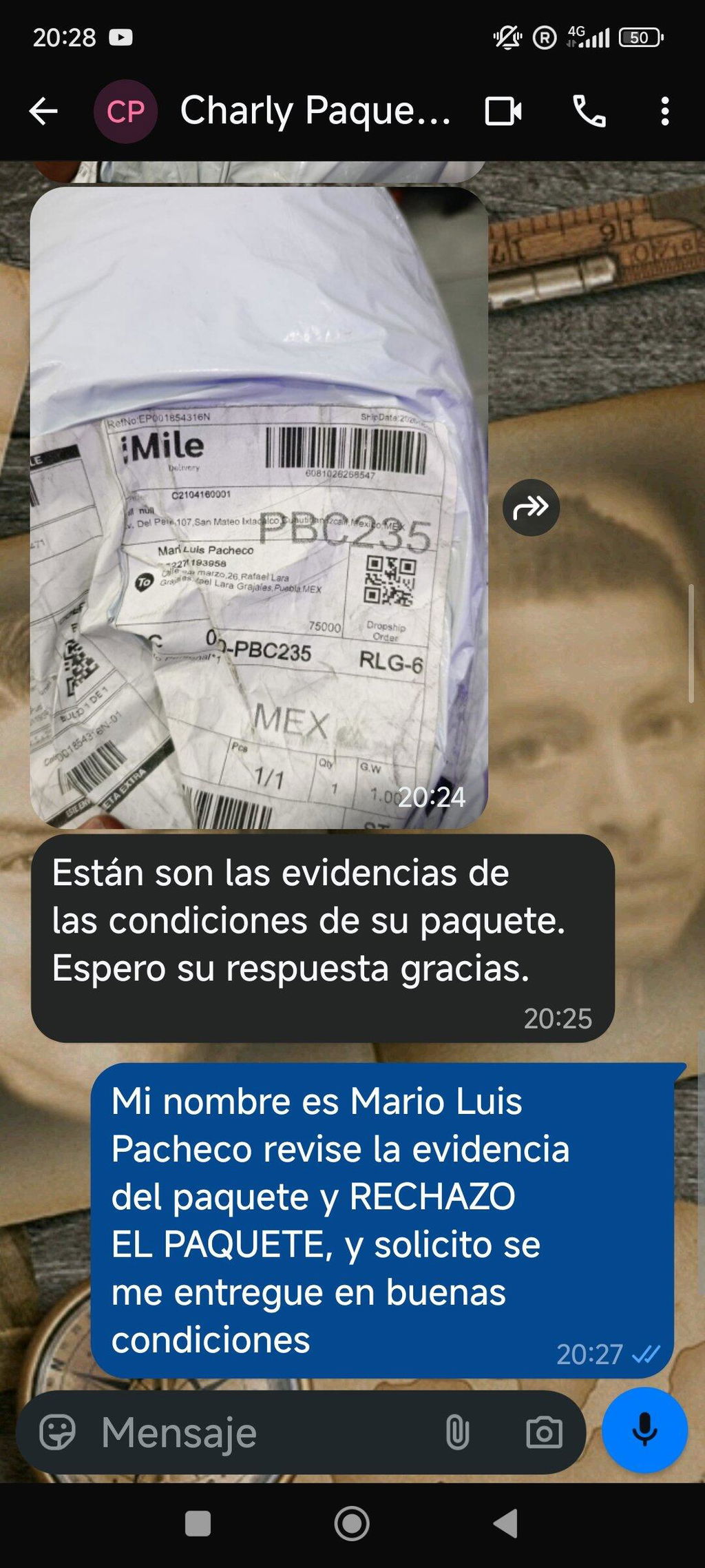Forward the package photo
This screenshot has height=1568, width=705.
tap(531, 508)
